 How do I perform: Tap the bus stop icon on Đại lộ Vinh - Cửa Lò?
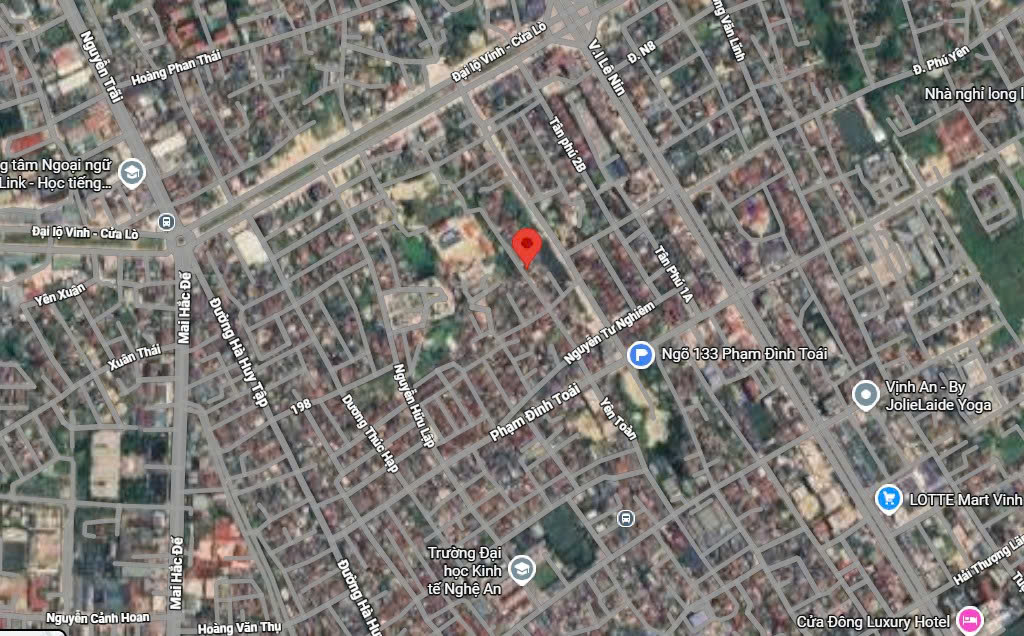(166, 221)
